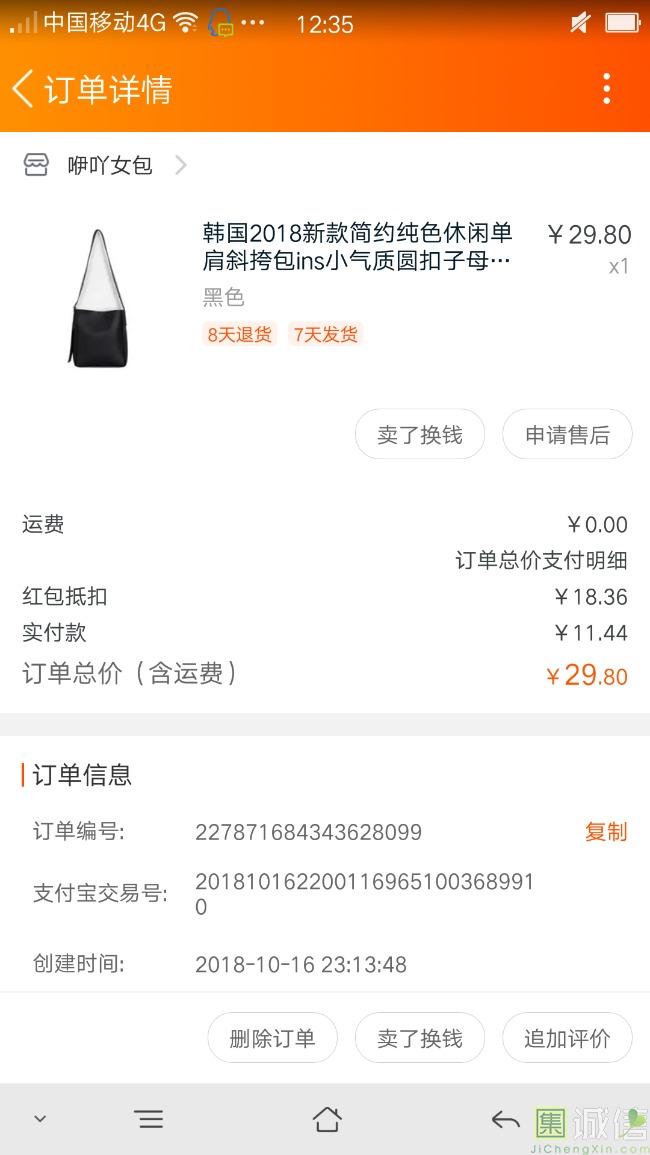Tap 卖了换钱 in the bottom action bar

coord(420,1038)
